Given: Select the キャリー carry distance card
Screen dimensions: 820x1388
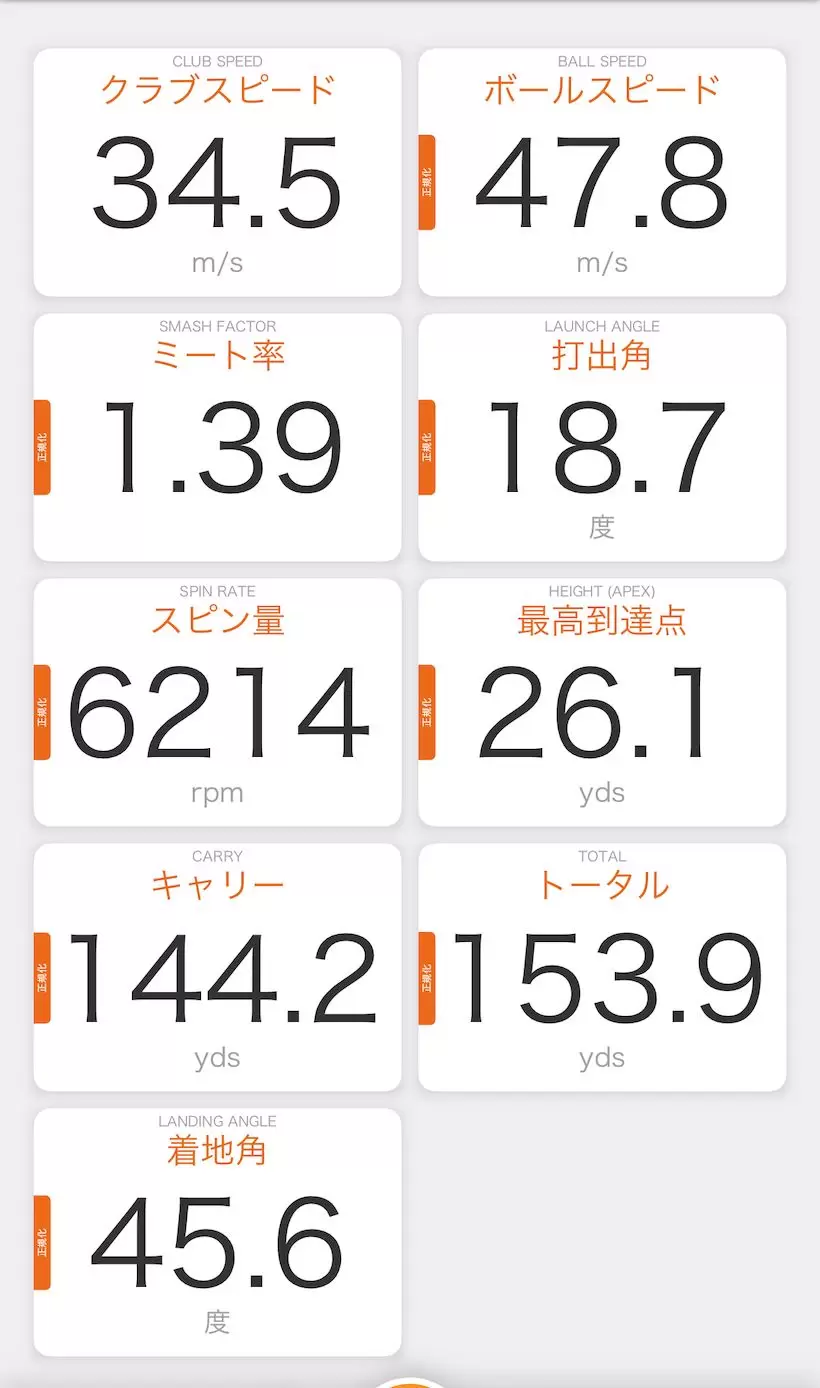Looking at the screenshot, I should [217, 967].
